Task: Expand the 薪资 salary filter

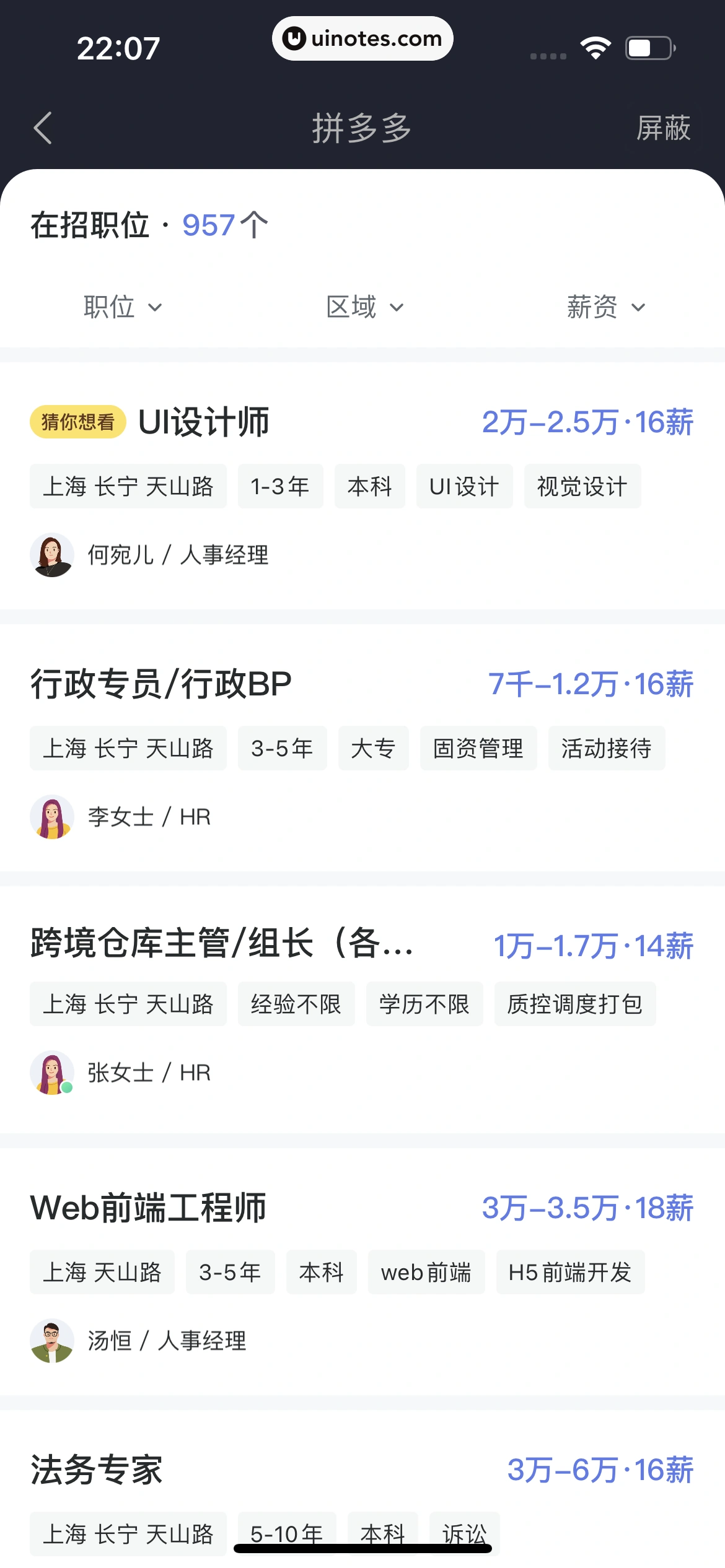Action: pyautogui.click(x=605, y=307)
